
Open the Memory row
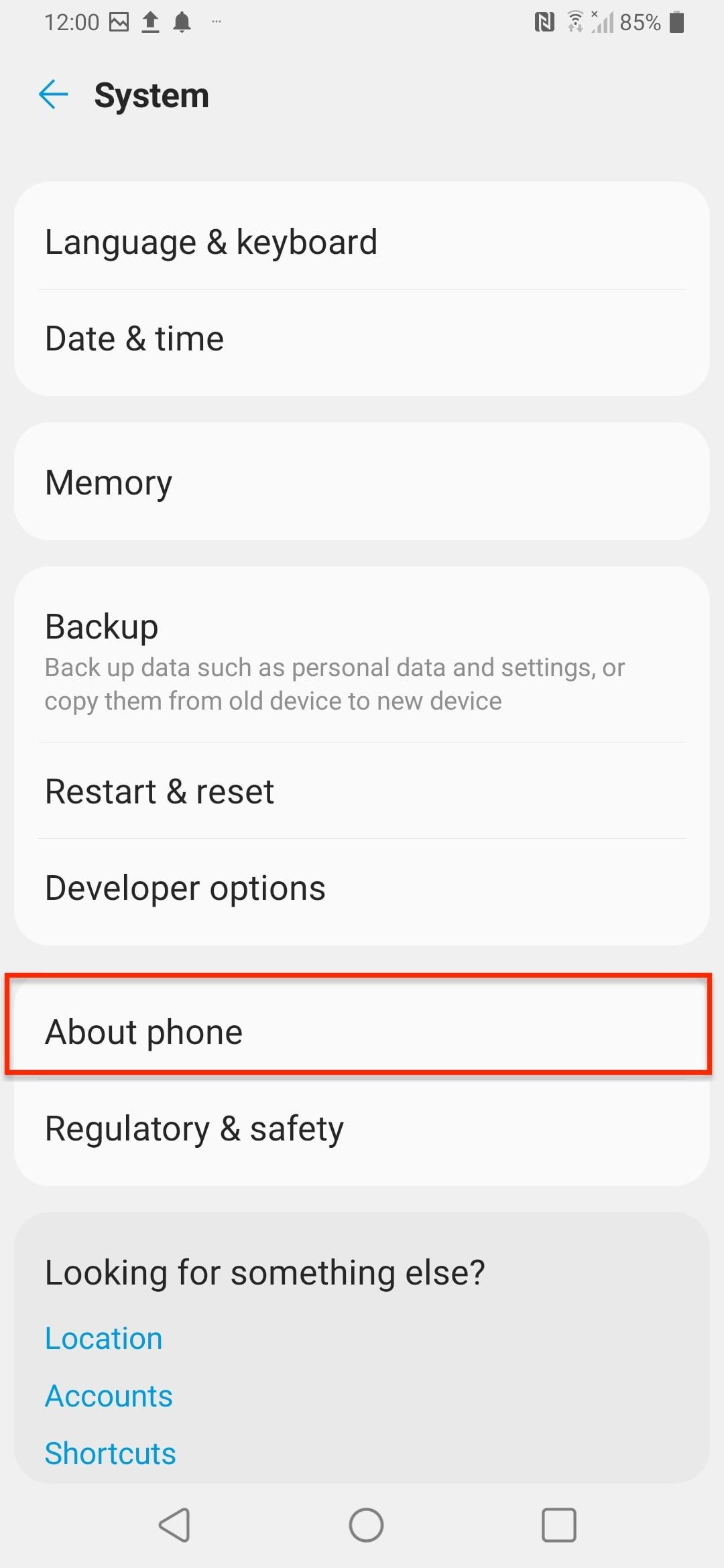click(x=362, y=482)
